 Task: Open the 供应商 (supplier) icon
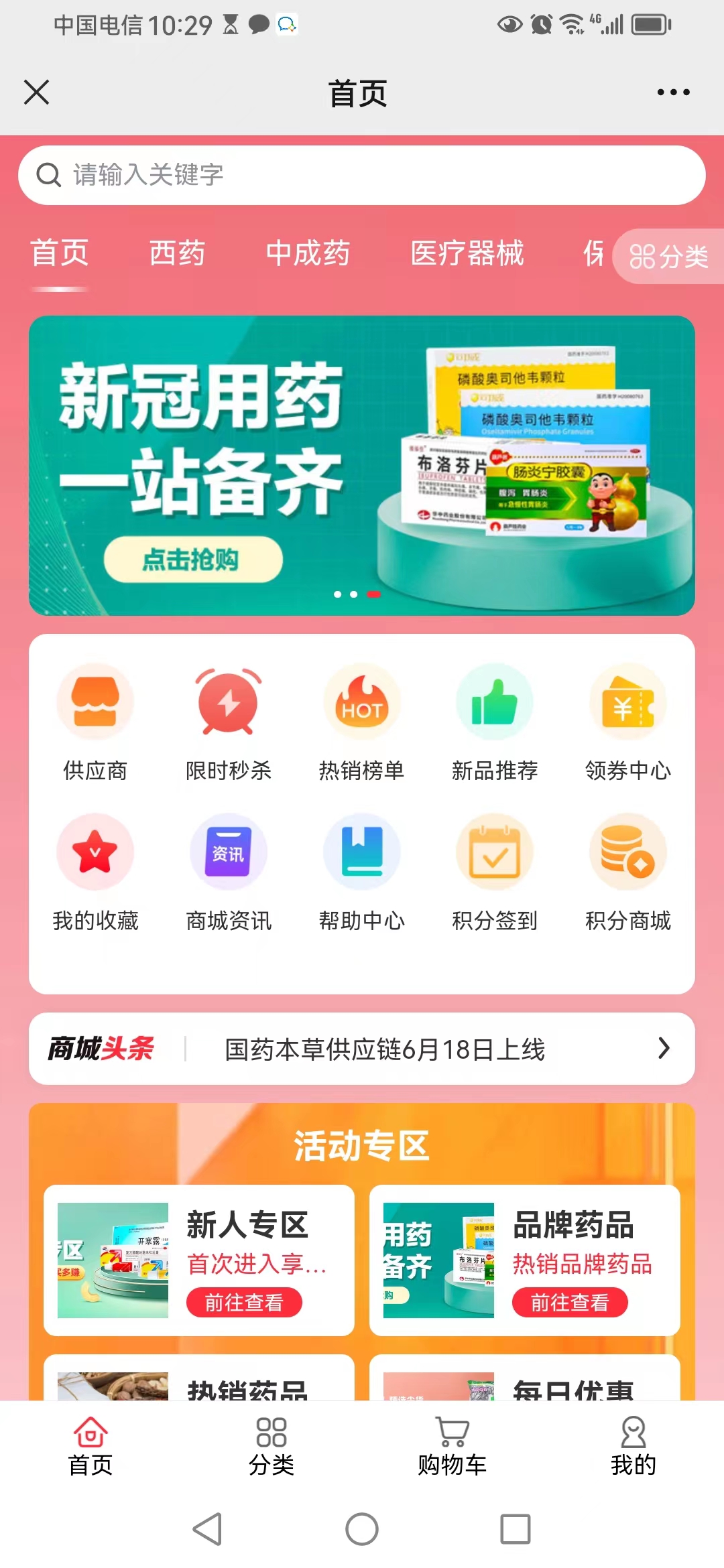click(x=95, y=724)
